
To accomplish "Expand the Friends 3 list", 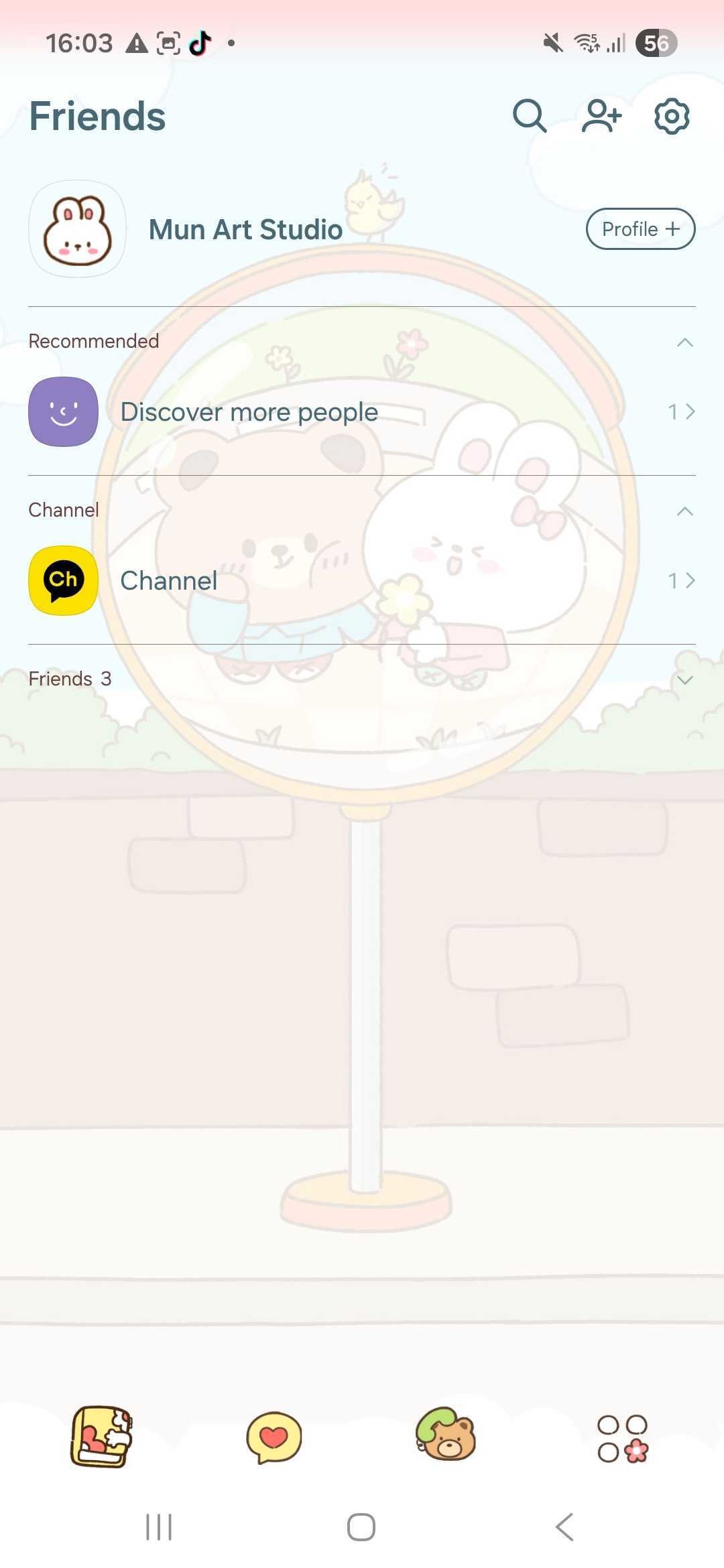I will coord(684,679).
